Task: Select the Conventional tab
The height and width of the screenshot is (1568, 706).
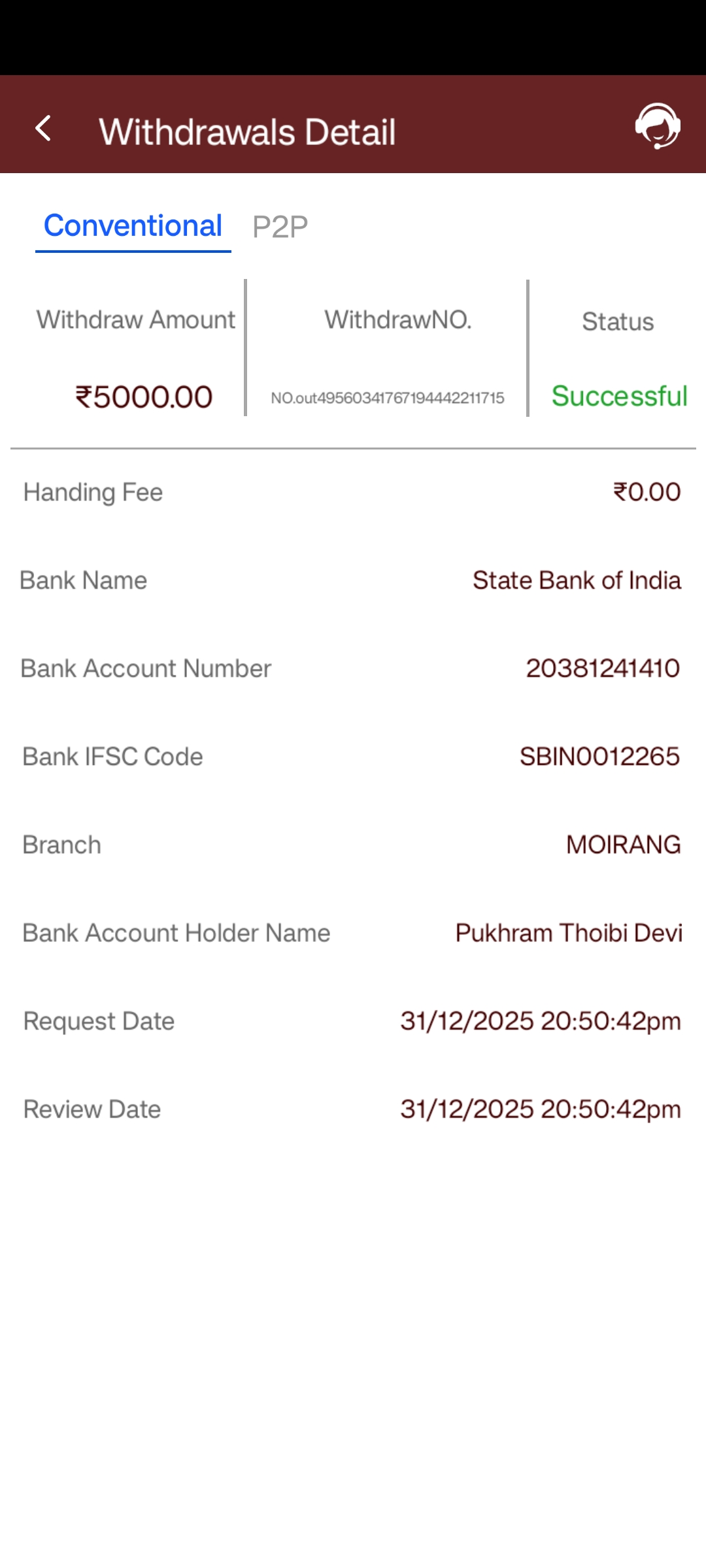Action: pos(133,226)
